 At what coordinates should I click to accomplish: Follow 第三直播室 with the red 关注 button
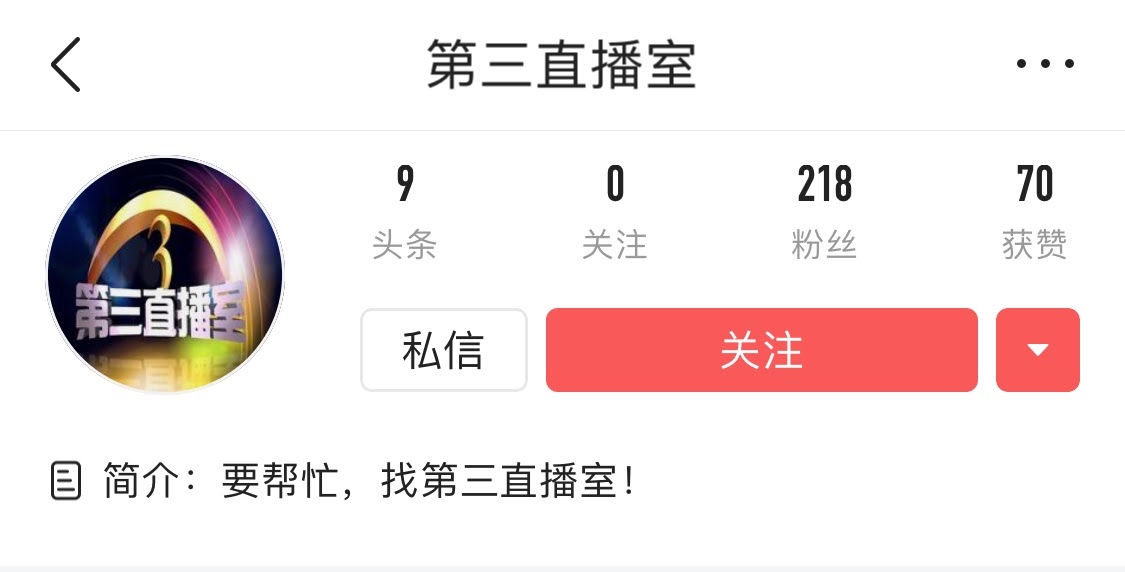point(761,350)
